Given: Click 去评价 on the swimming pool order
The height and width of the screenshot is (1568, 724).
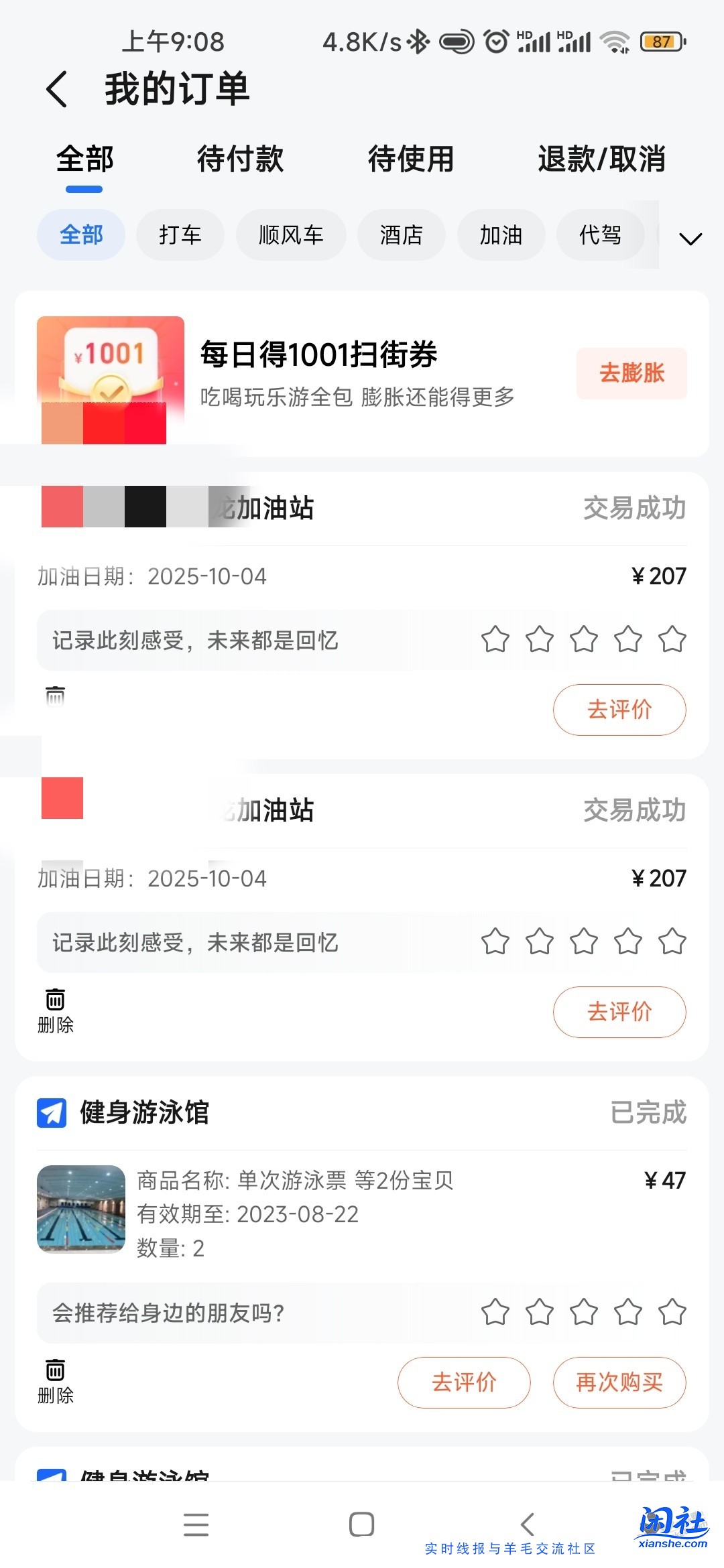Looking at the screenshot, I should [x=464, y=1382].
